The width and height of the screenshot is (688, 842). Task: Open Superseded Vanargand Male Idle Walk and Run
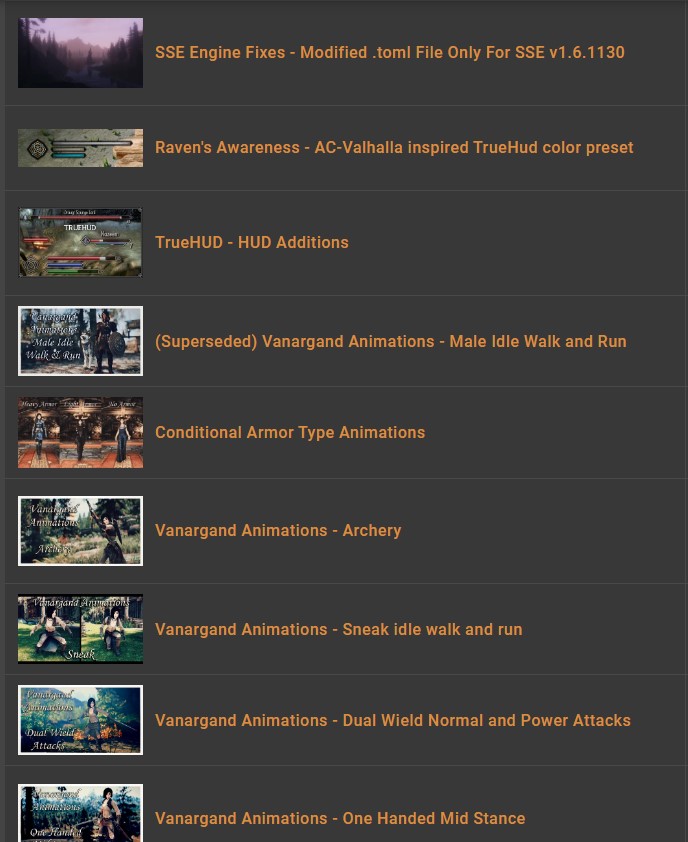coord(390,342)
